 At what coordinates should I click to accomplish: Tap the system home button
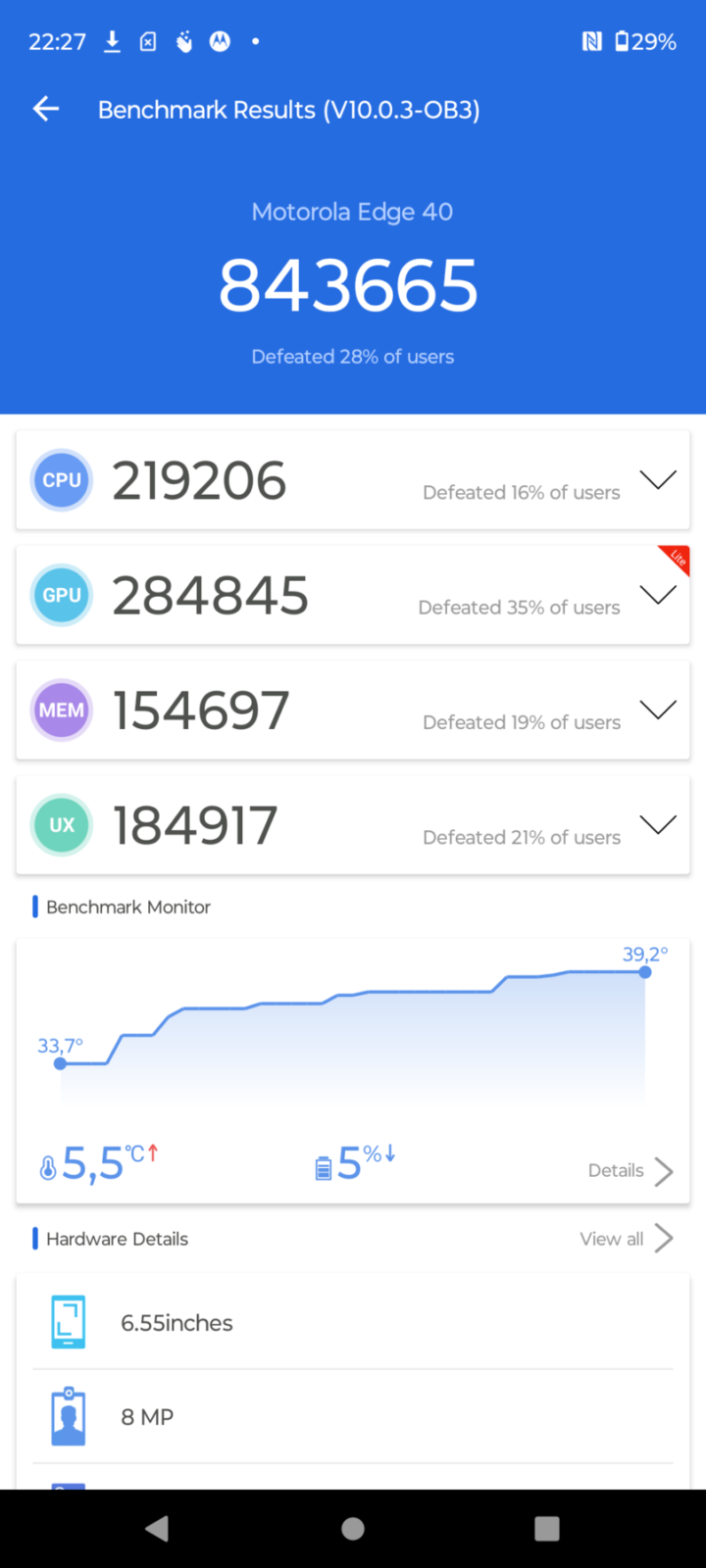point(353,1529)
